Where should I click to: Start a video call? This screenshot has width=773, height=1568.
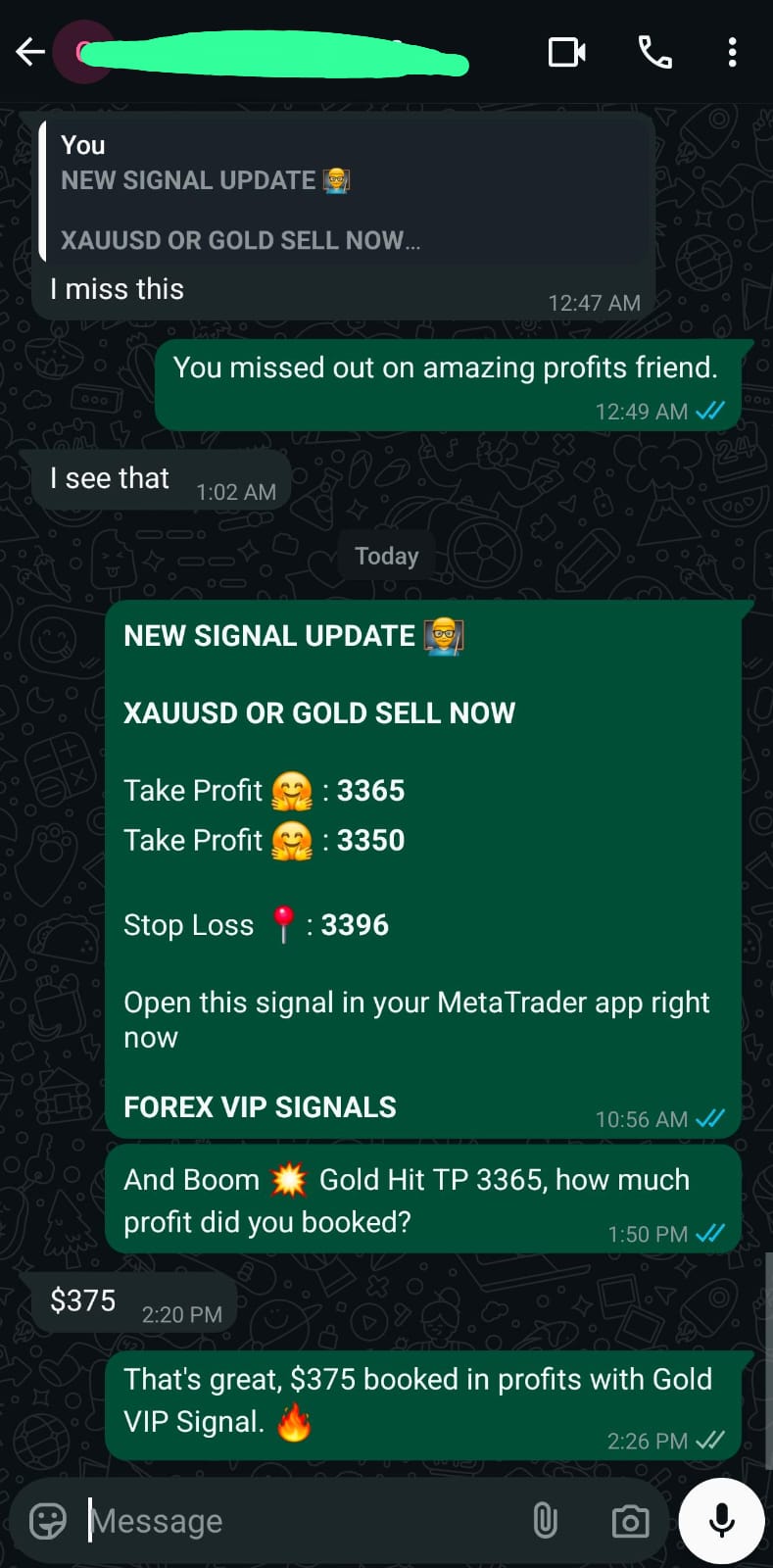pyautogui.click(x=566, y=52)
